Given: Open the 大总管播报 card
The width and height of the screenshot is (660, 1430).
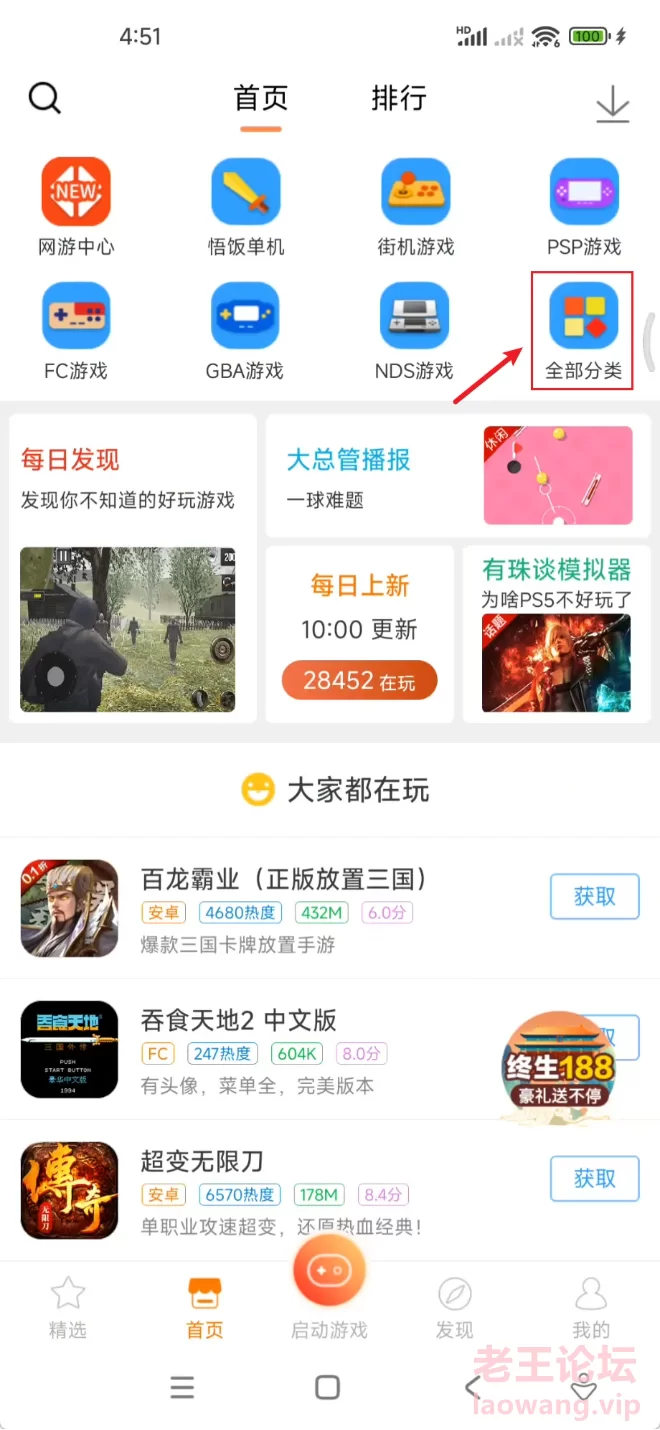Looking at the screenshot, I should pos(458,476).
